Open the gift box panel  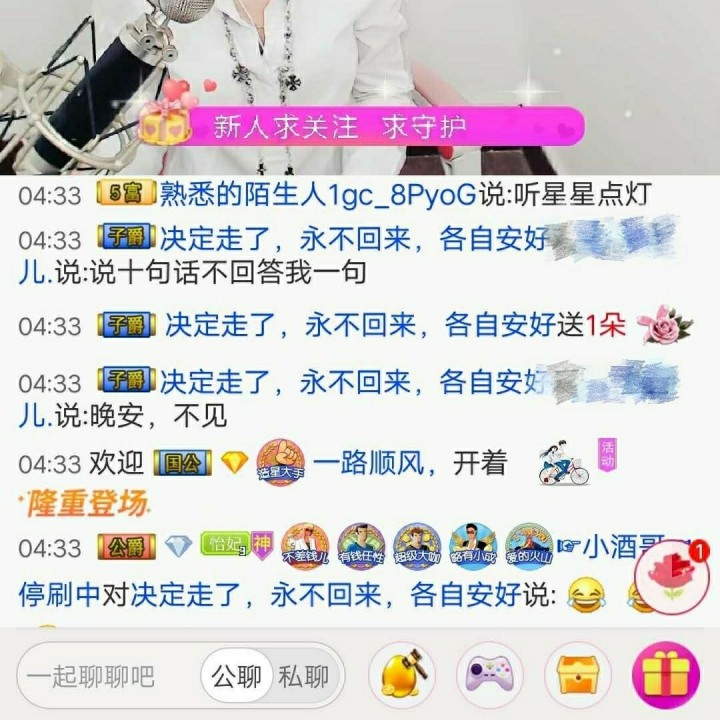tap(668, 675)
